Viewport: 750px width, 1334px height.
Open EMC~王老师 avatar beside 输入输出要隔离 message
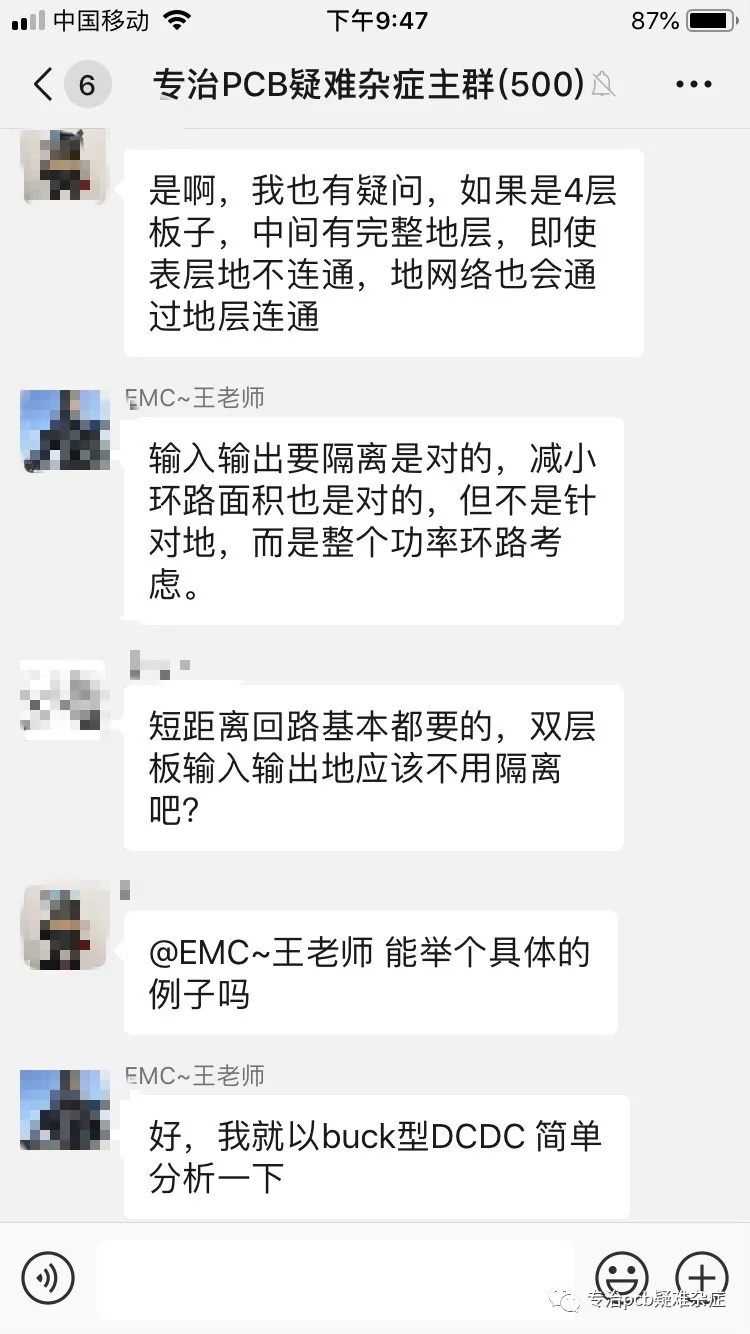[x=65, y=430]
